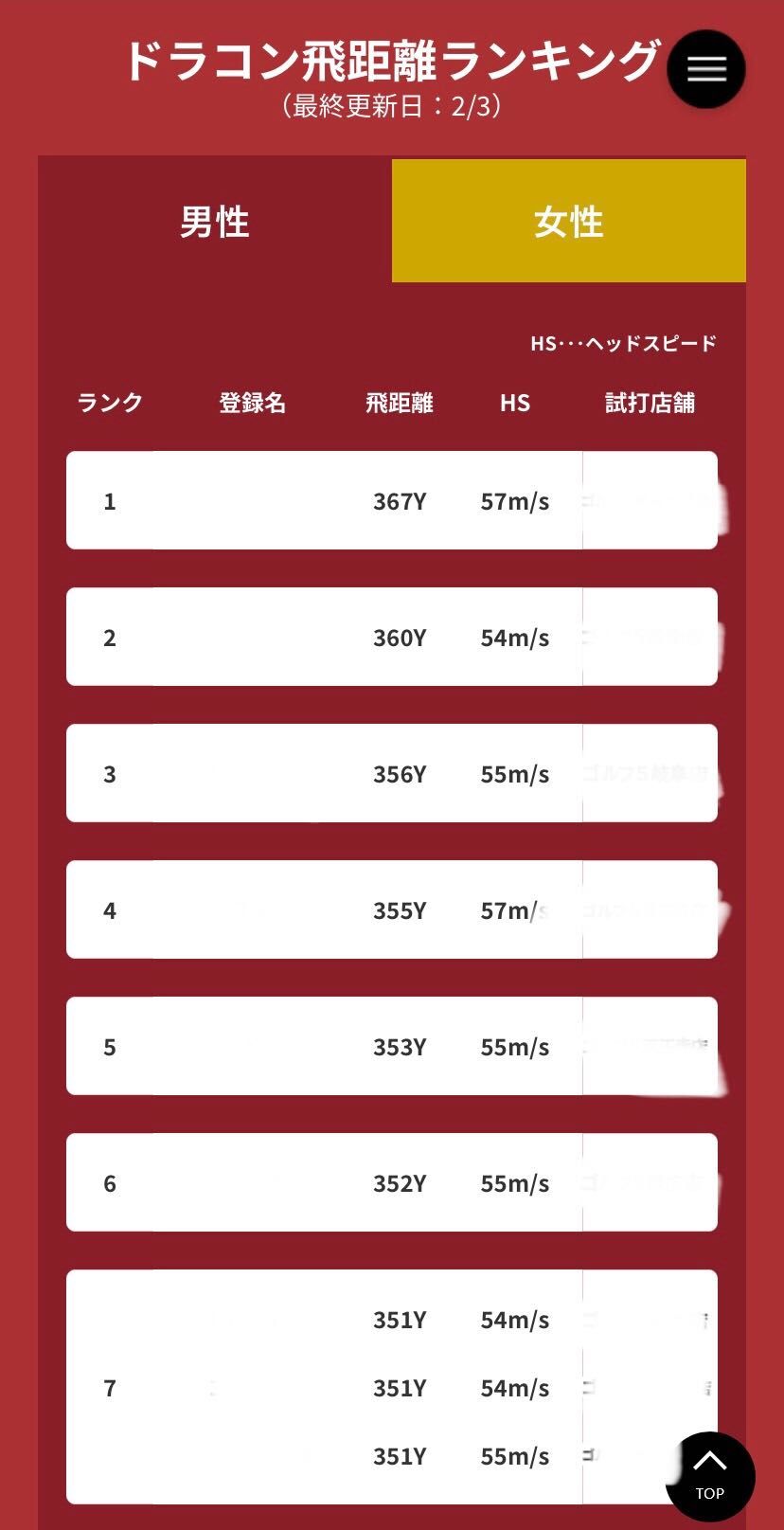Tap the TOP button to return up
784x1530 pixels.
(709, 1475)
